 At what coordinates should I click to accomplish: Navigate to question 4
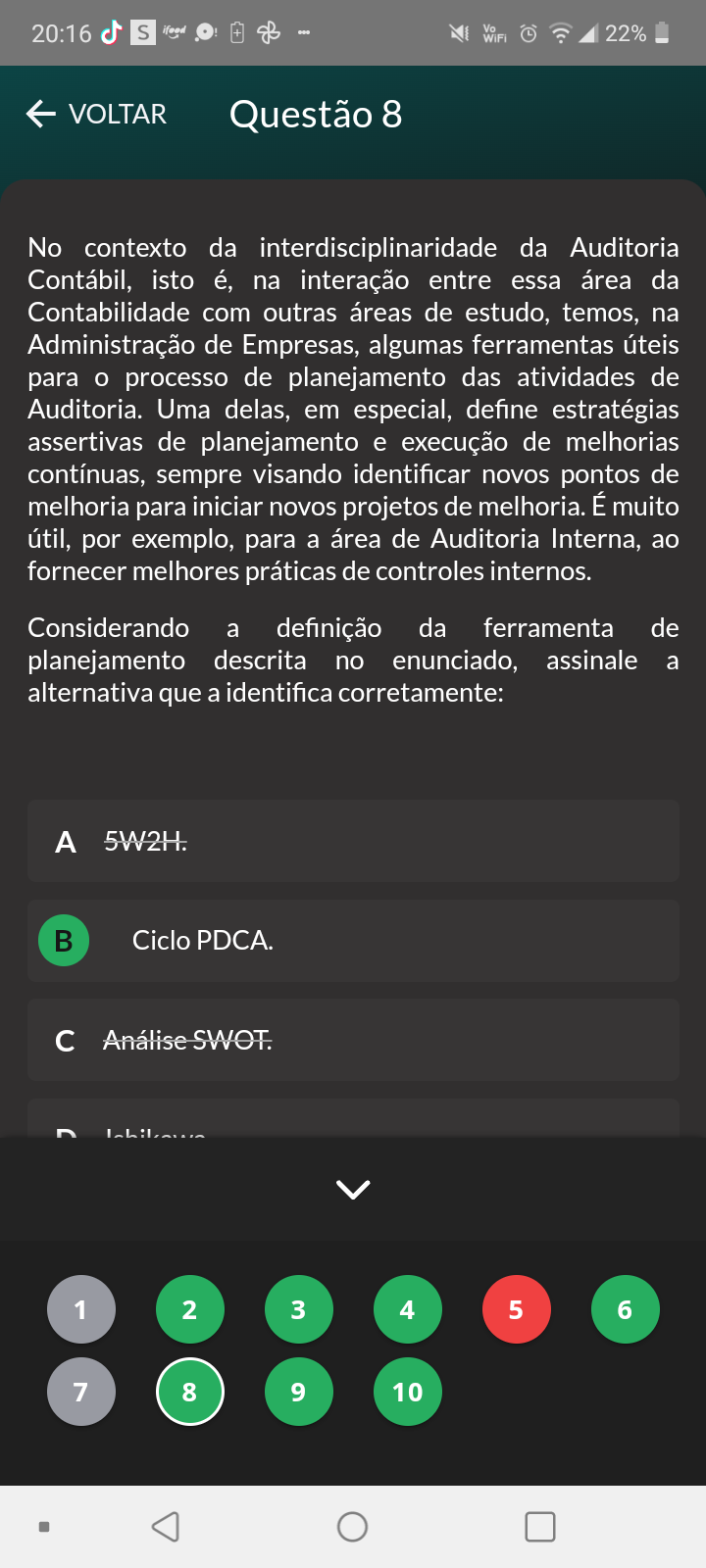(408, 1309)
